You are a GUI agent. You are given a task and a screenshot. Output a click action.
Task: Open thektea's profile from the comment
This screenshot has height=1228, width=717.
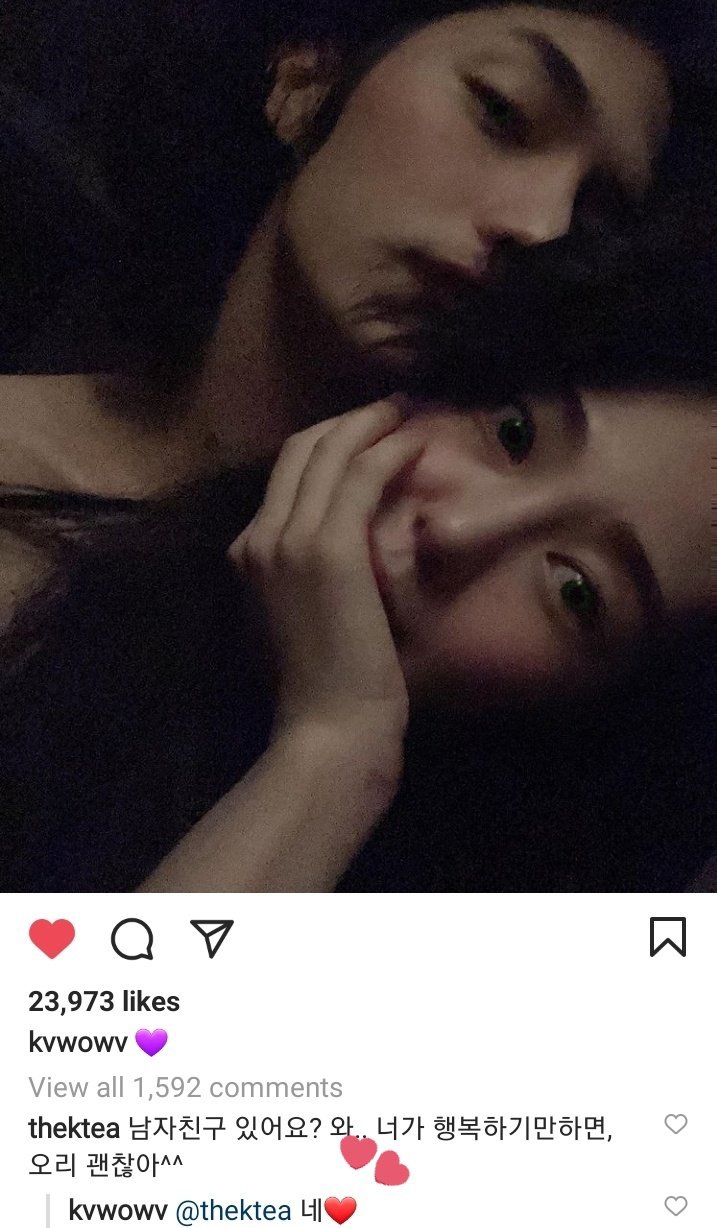pos(74,1129)
